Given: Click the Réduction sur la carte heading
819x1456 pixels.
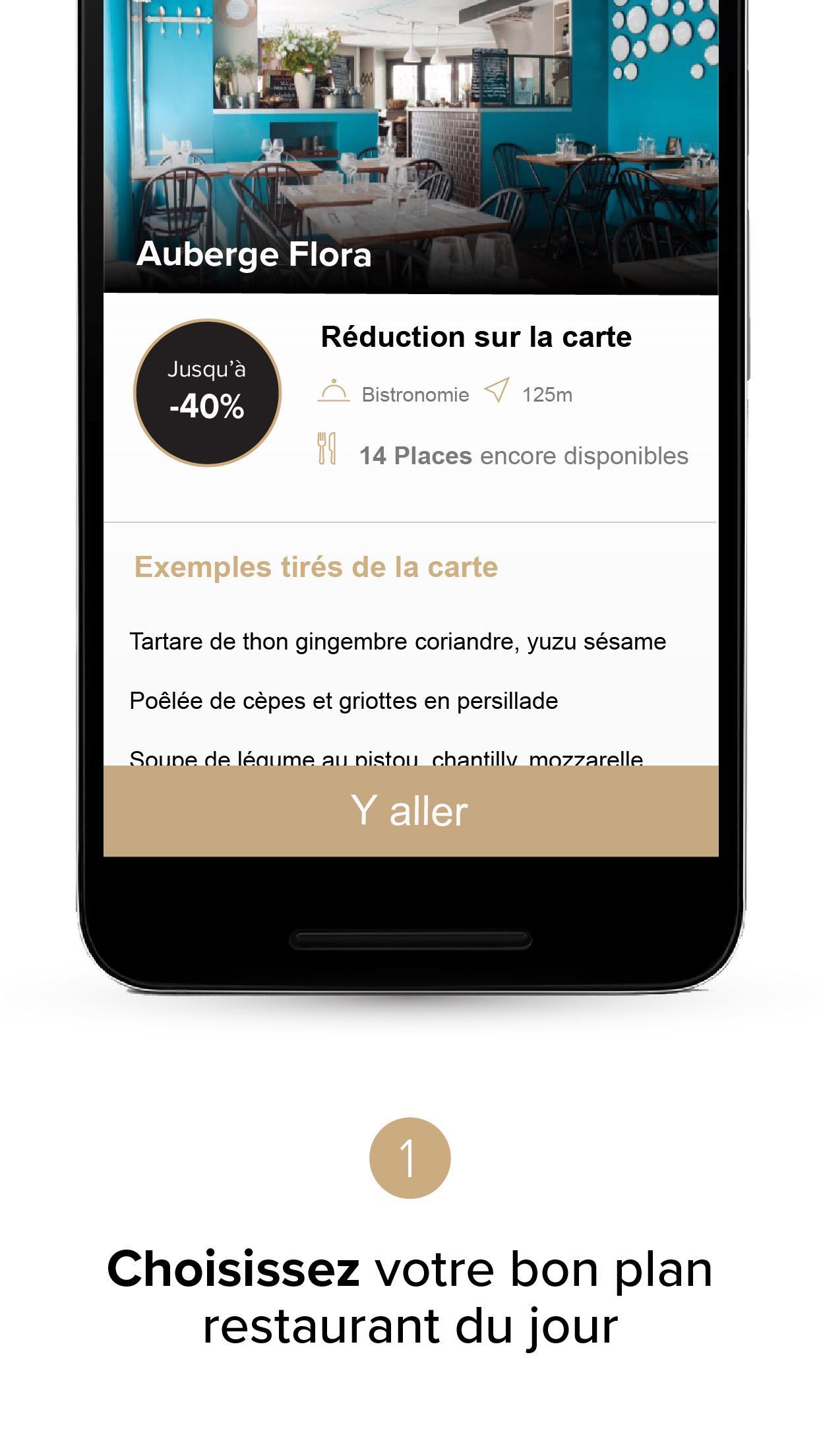Looking at the screenshot, I should pyautogui.click(x=477, y=336).
